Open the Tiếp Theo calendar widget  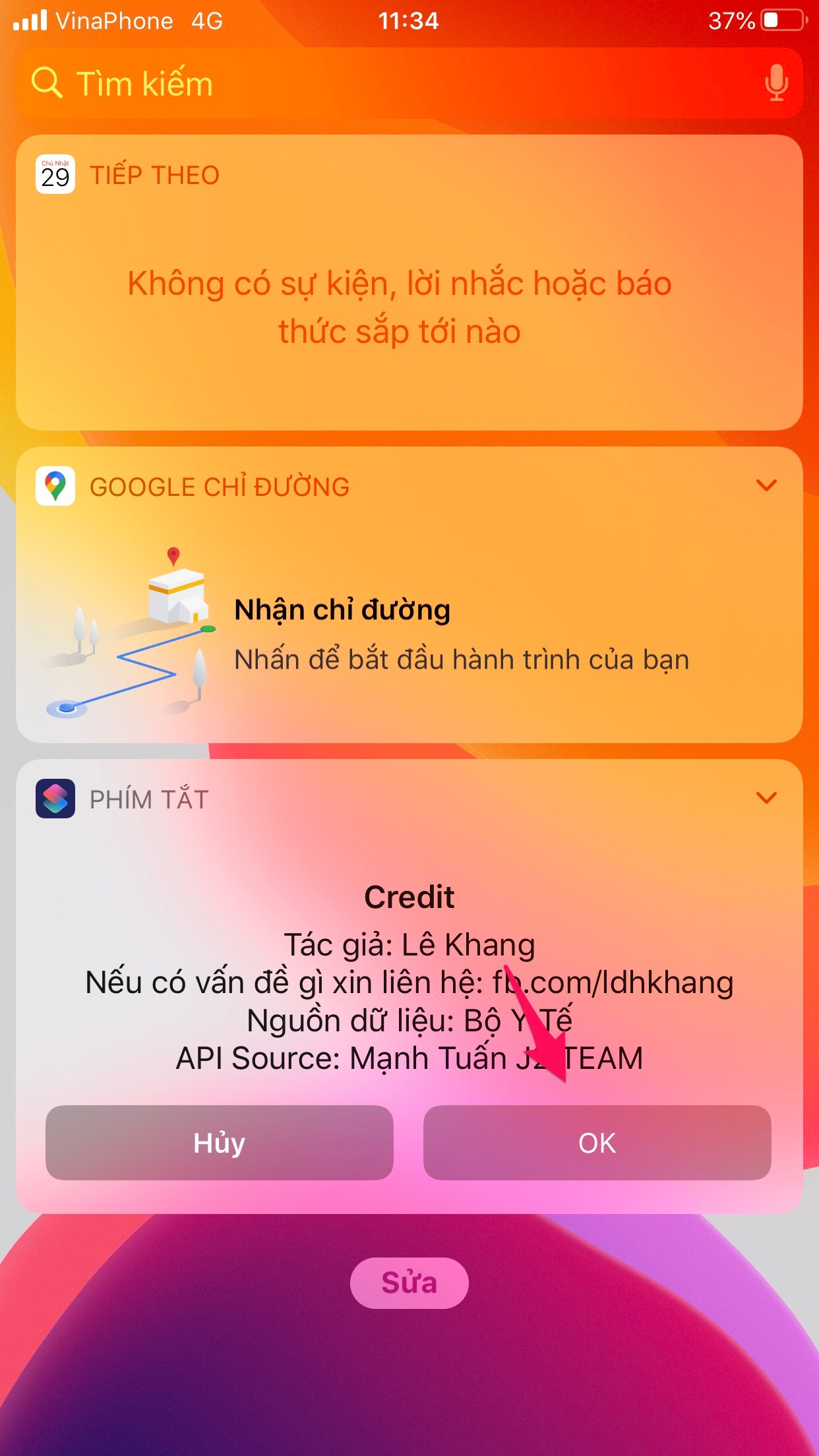[x=409, y=284]
